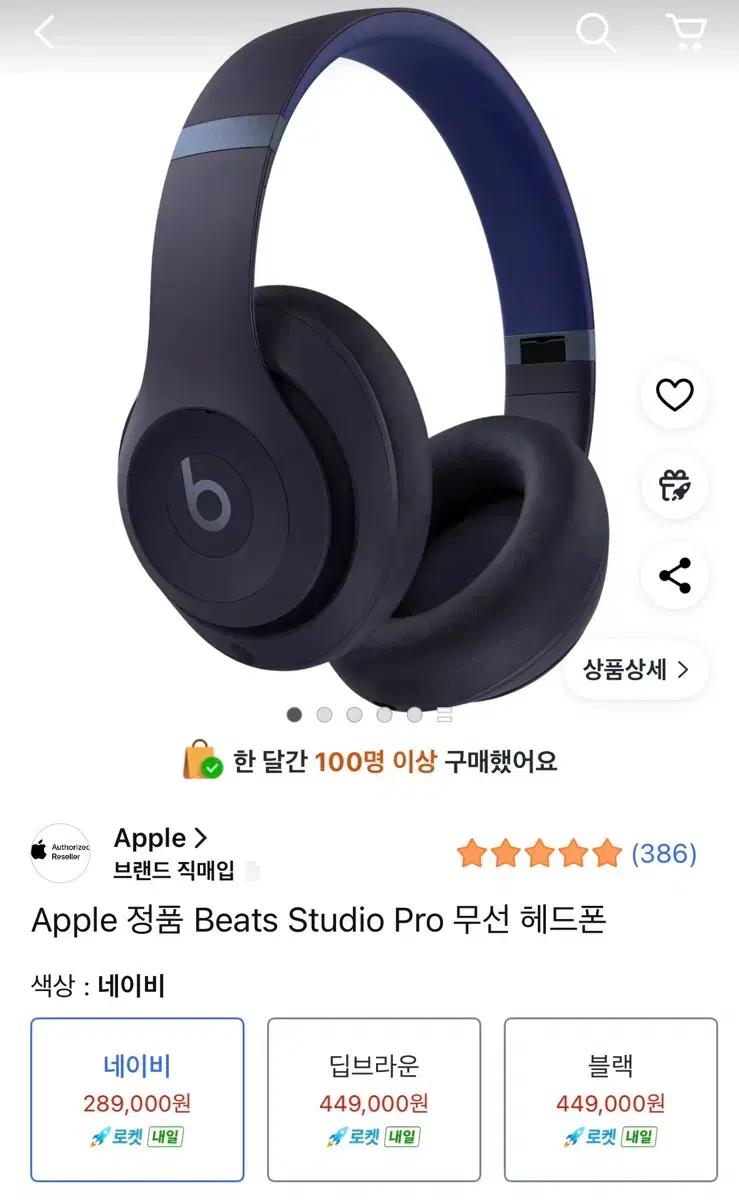Tap the second carousel dot

pos(322,714)
